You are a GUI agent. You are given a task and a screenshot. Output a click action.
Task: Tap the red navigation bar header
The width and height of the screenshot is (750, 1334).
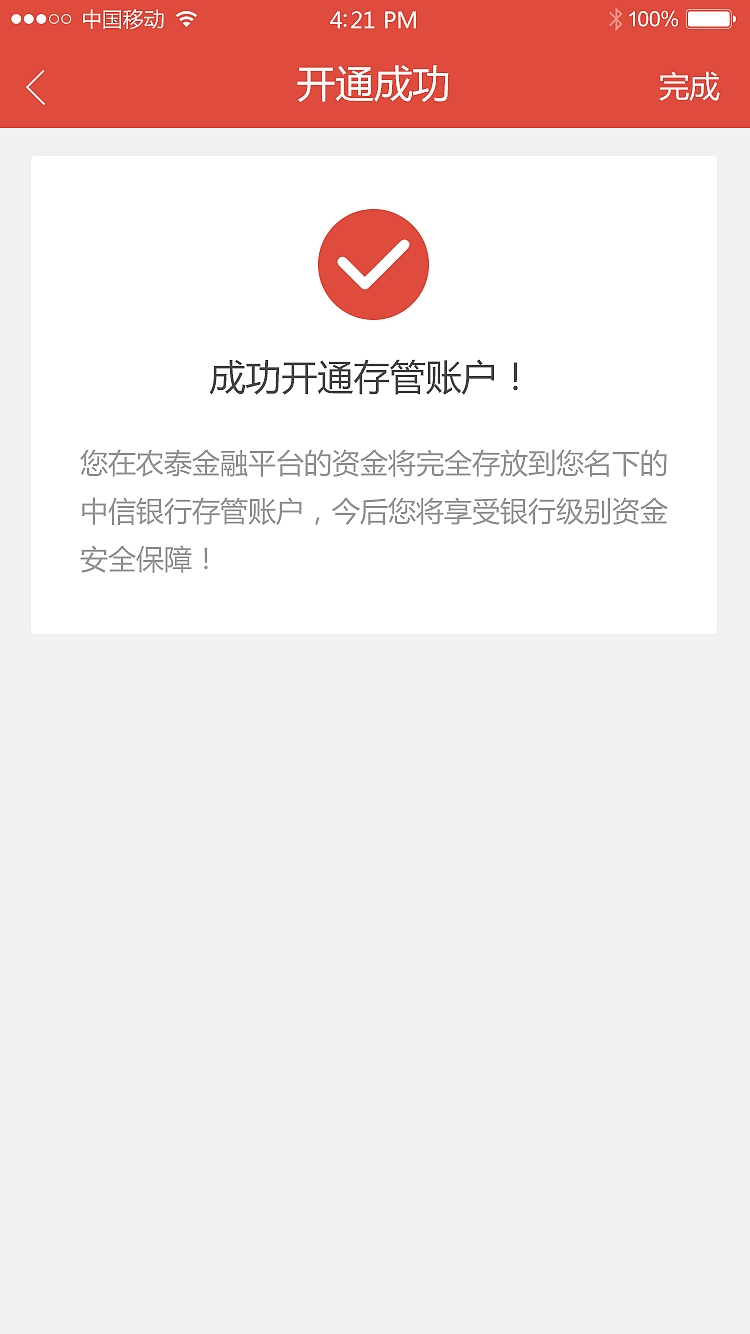tap(373, 88)
